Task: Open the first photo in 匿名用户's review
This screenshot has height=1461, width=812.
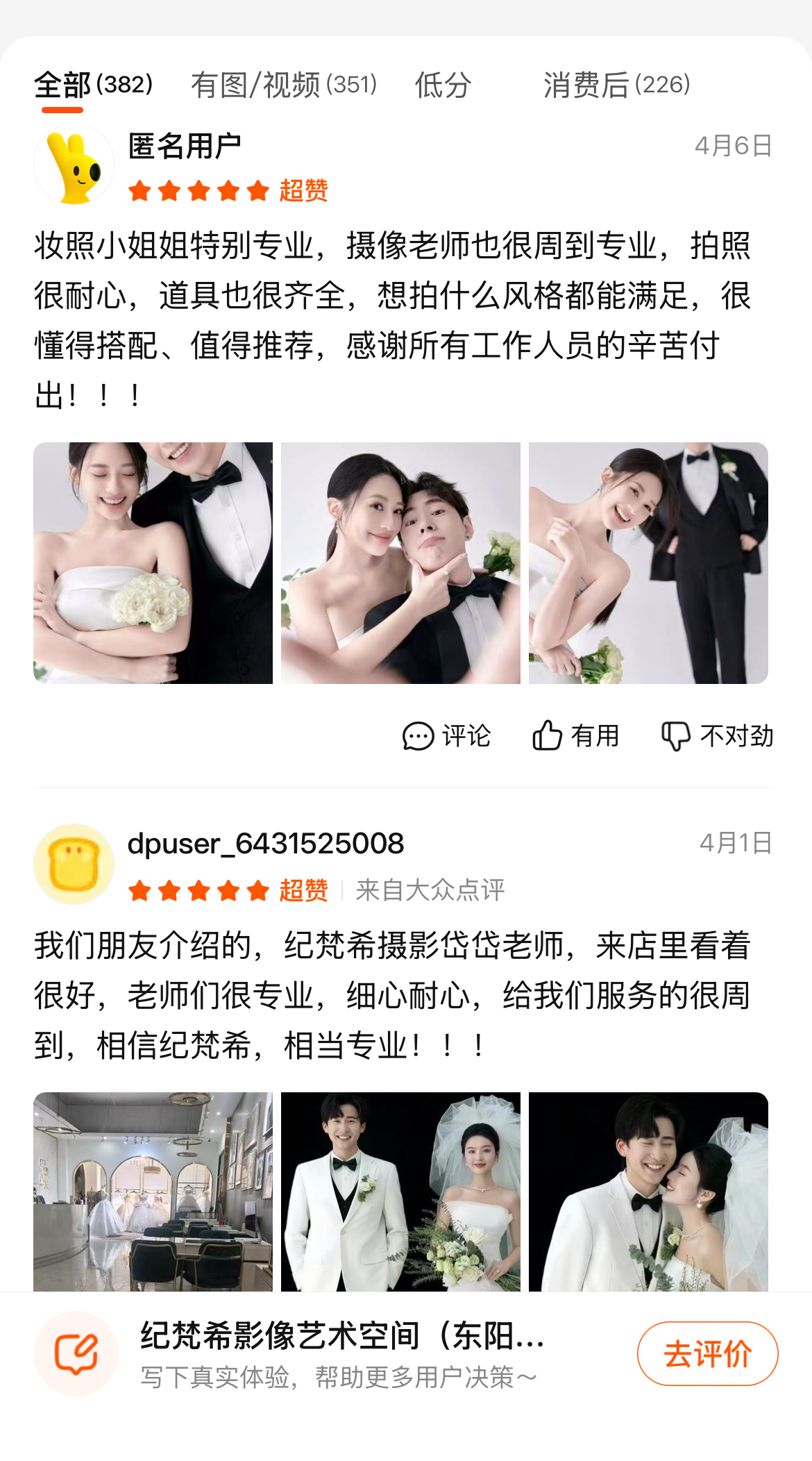Action: [153, 563]
